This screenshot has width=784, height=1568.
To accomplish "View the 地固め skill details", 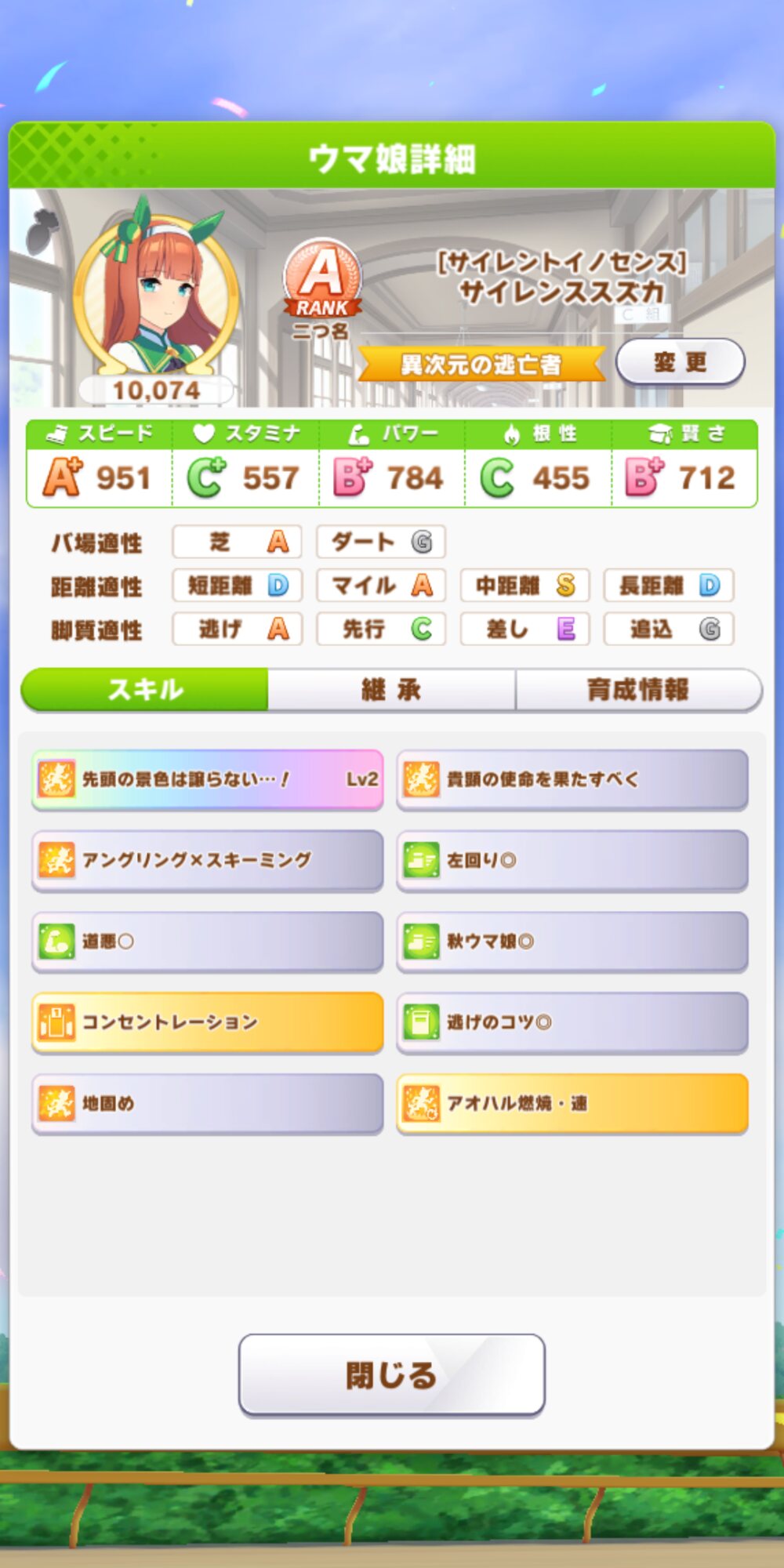I will tap(208, 1103).
